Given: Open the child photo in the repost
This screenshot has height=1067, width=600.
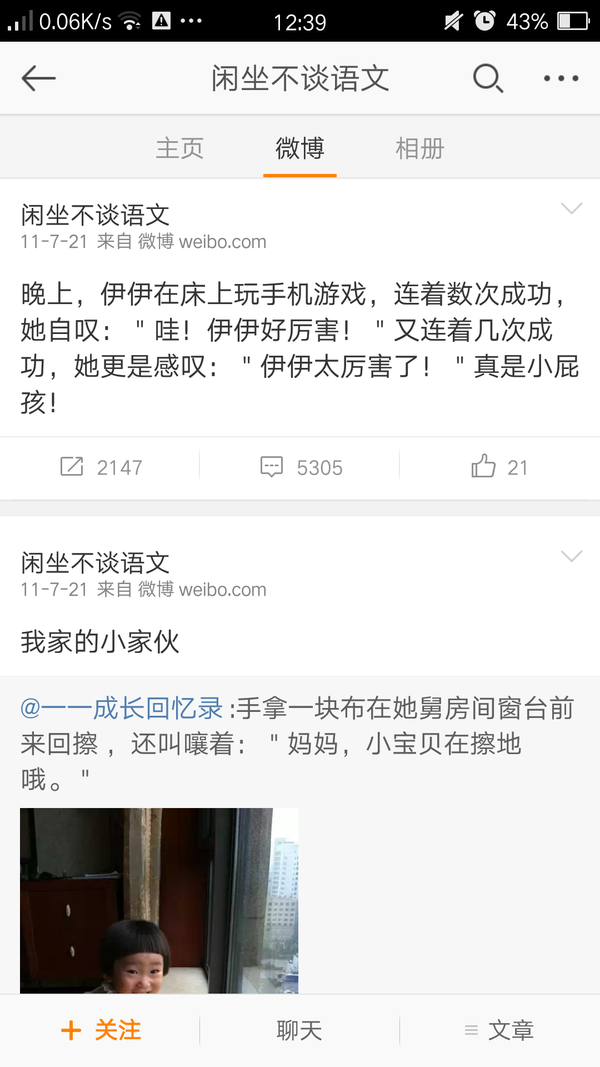Looking at the screenshot, I should click(159, 900).
